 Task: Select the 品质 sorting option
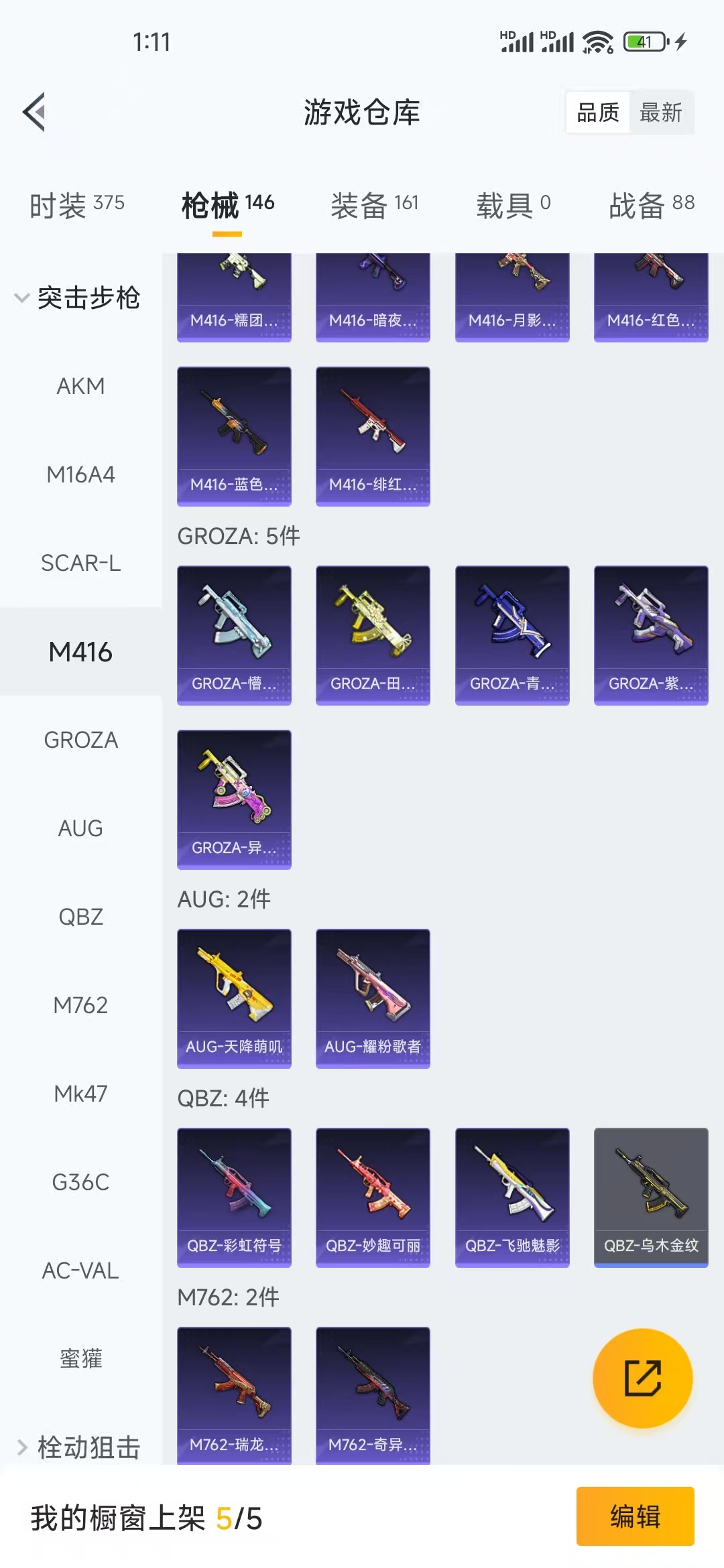[598, 113]
